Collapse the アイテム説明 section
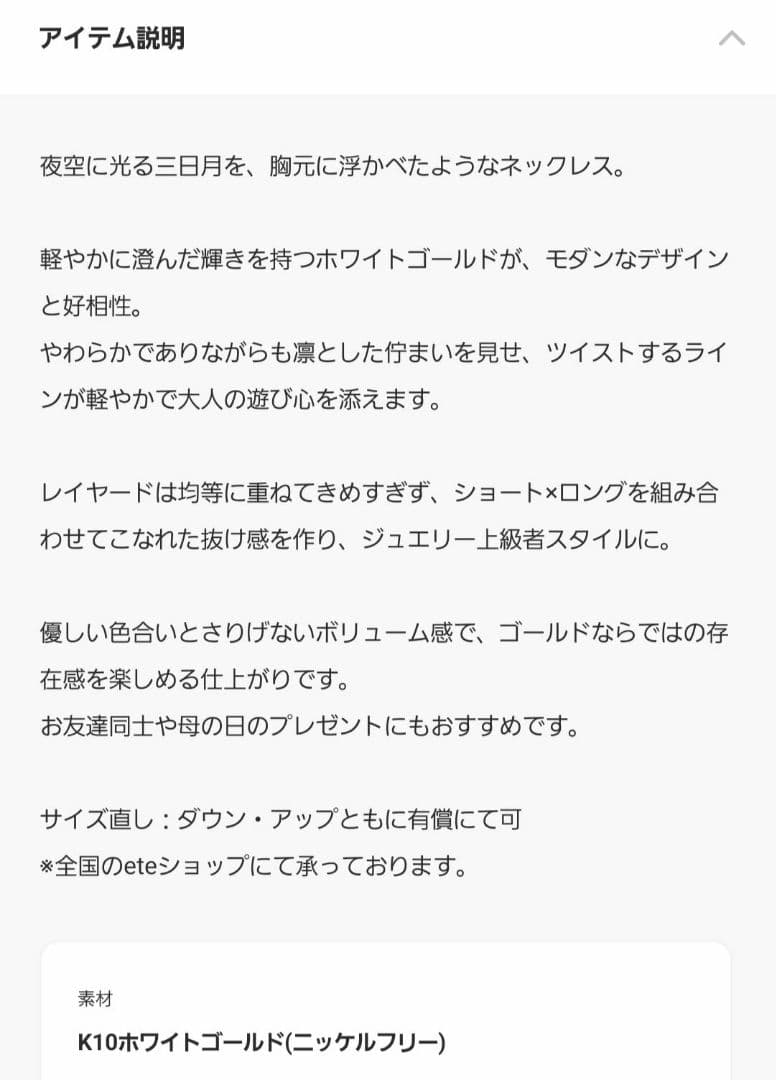This screenshot has width=776, height=1080. tap(731, 39)
